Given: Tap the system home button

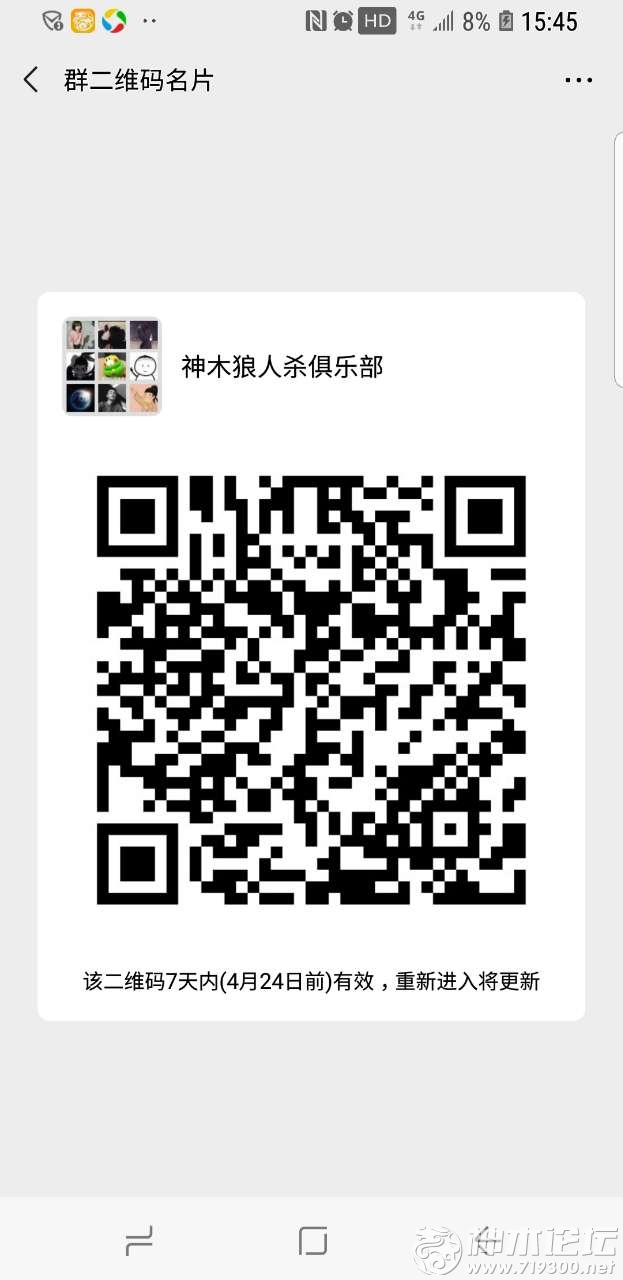Looking at the screenshot, I should click(x=313, y=1241).
